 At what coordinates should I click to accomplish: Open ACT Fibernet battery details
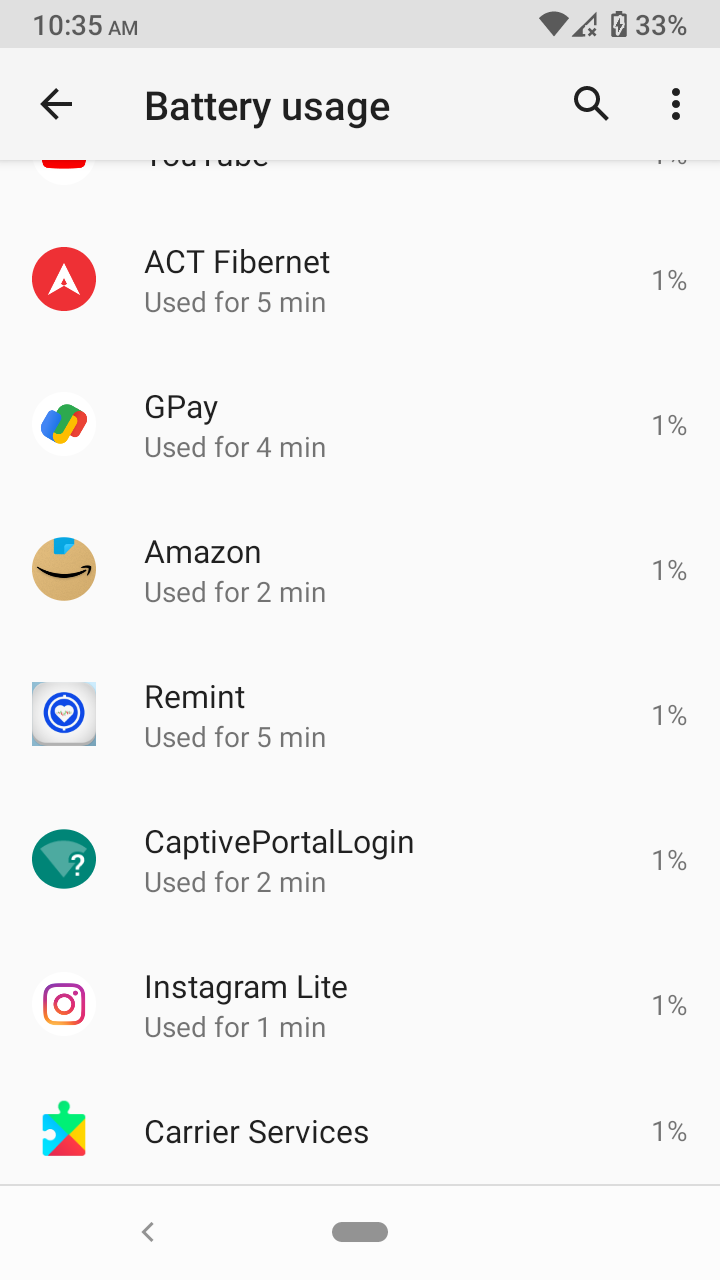360,281
